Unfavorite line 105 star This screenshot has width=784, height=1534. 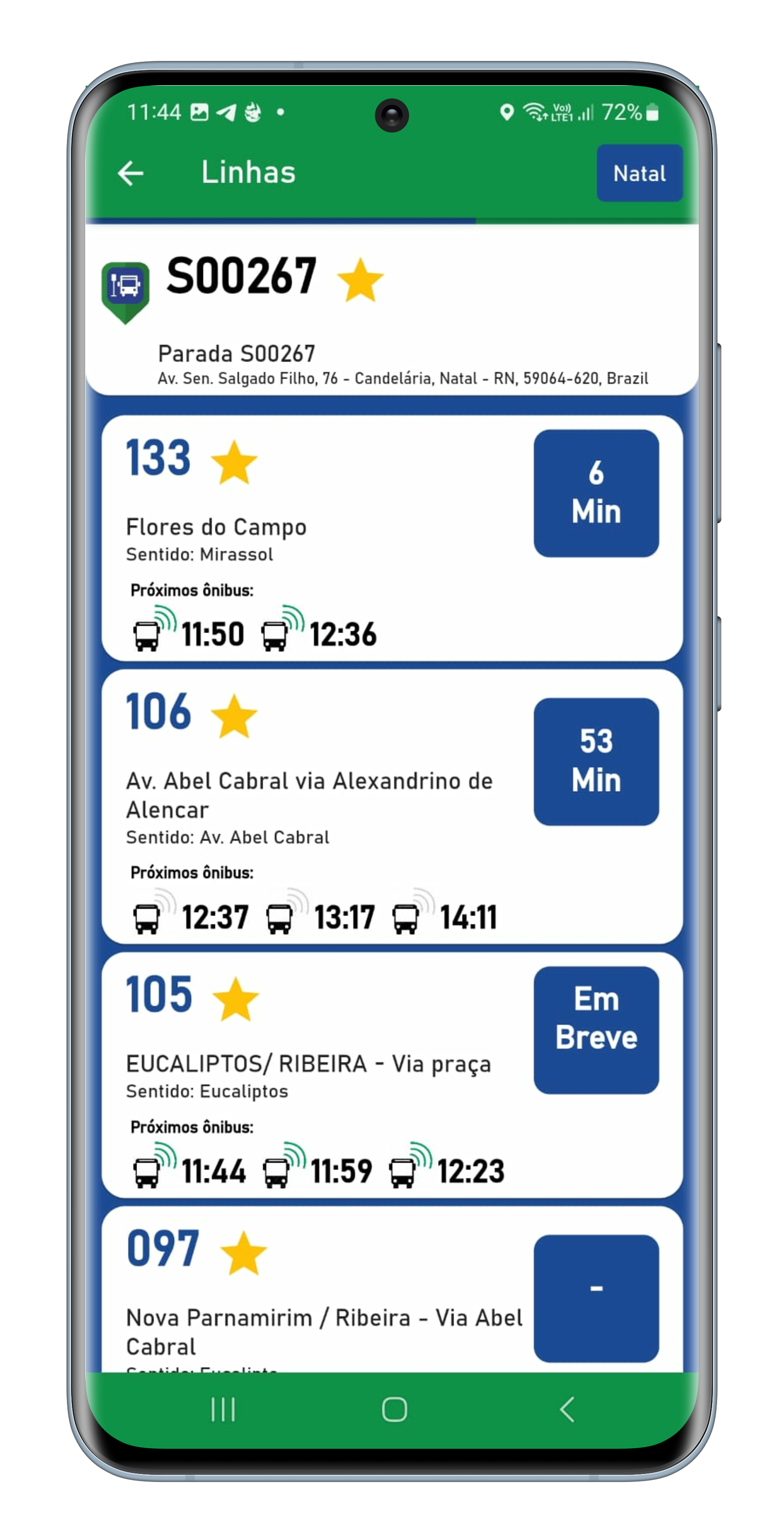(x=236, y=999)
